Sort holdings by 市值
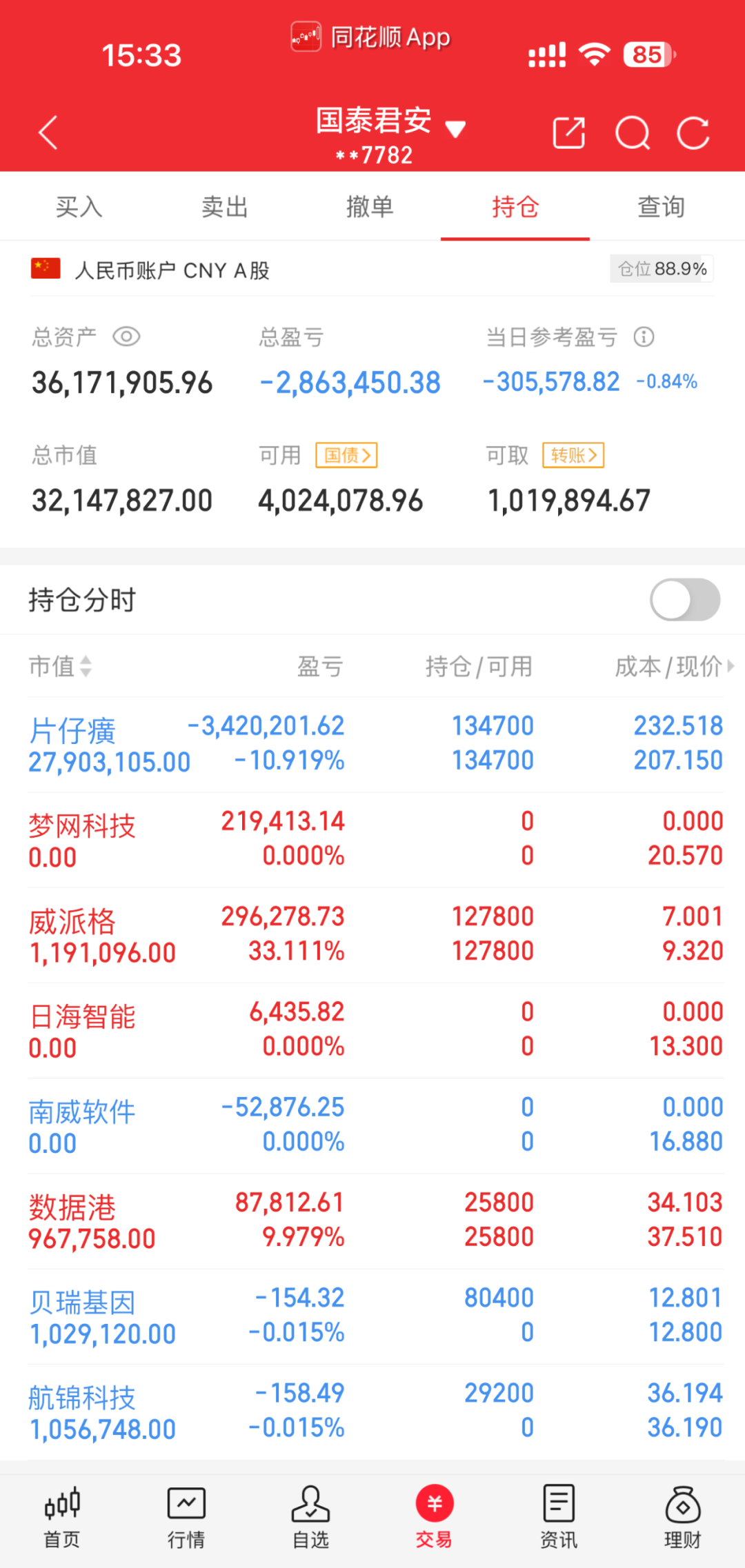 (x=60, y=666)
